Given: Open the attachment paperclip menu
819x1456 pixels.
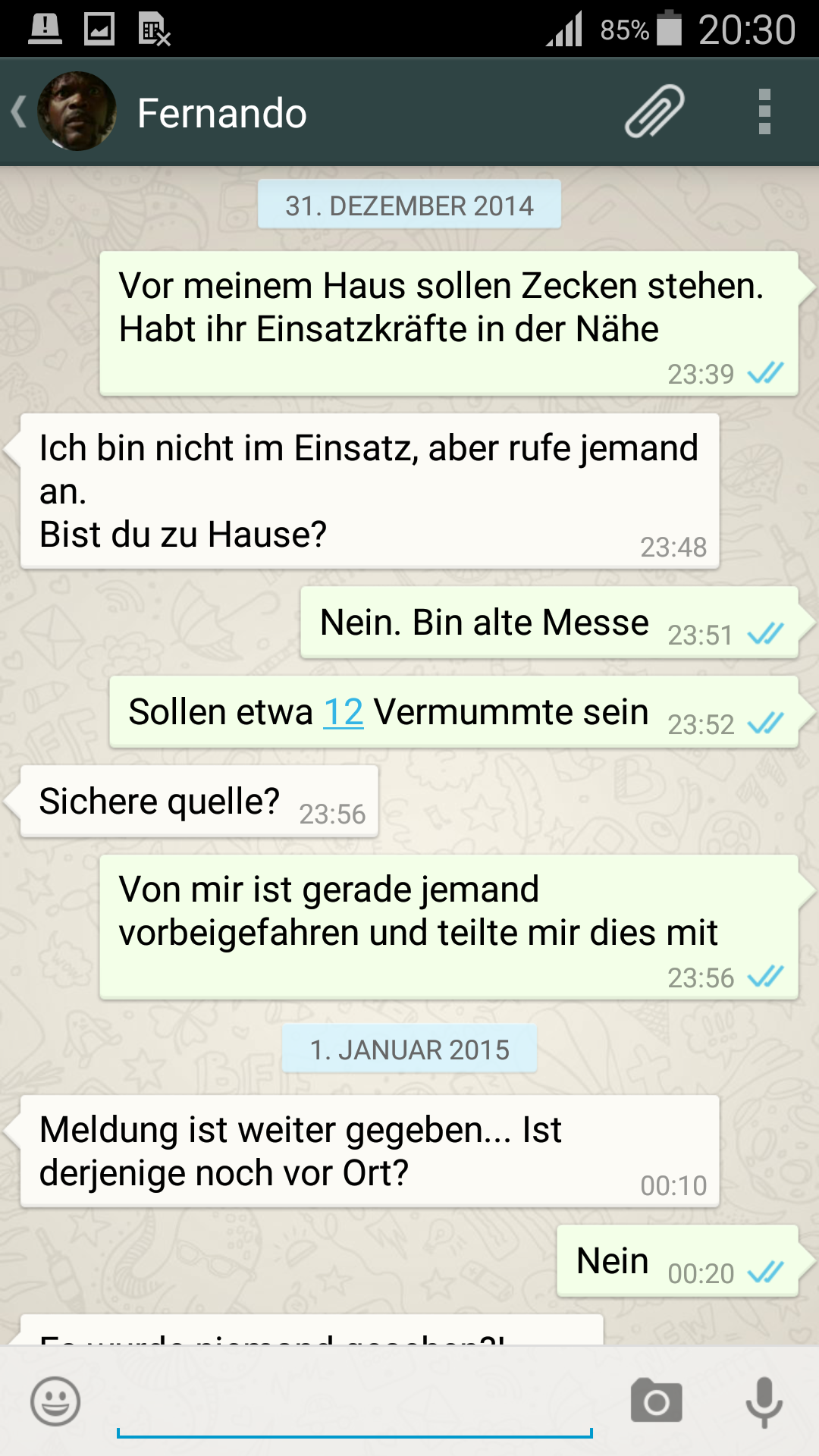Looking at the screenshot, I should (x=654, y=112).
